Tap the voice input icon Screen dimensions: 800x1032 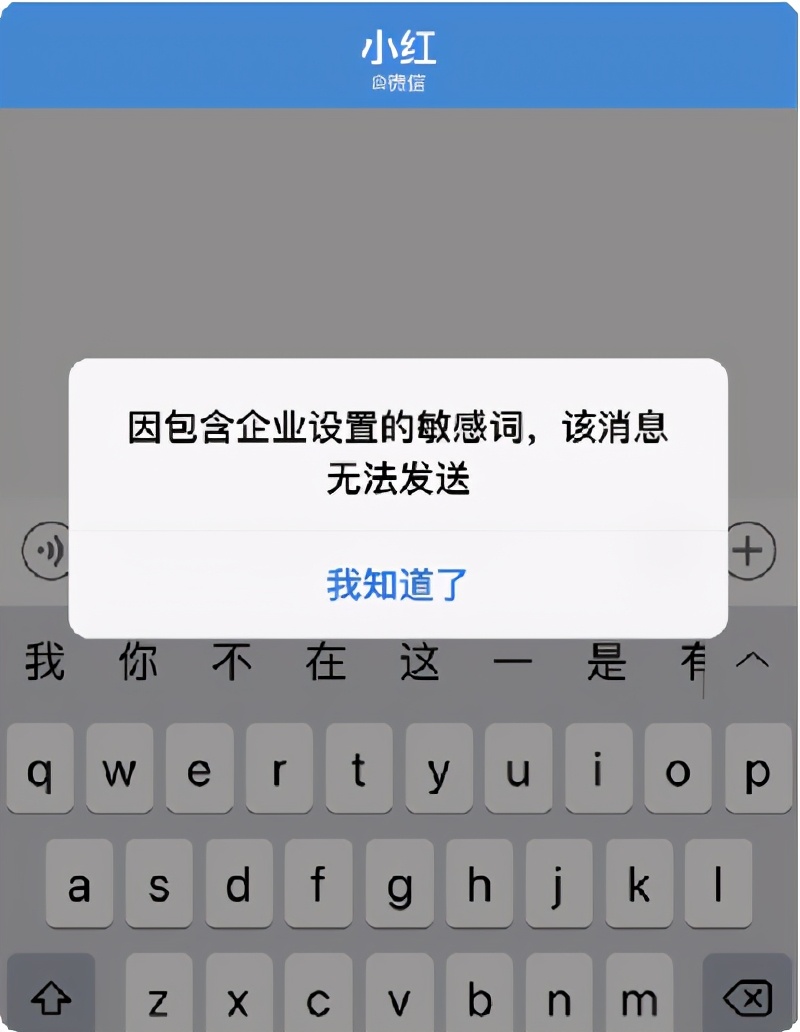tap(47, 549)
